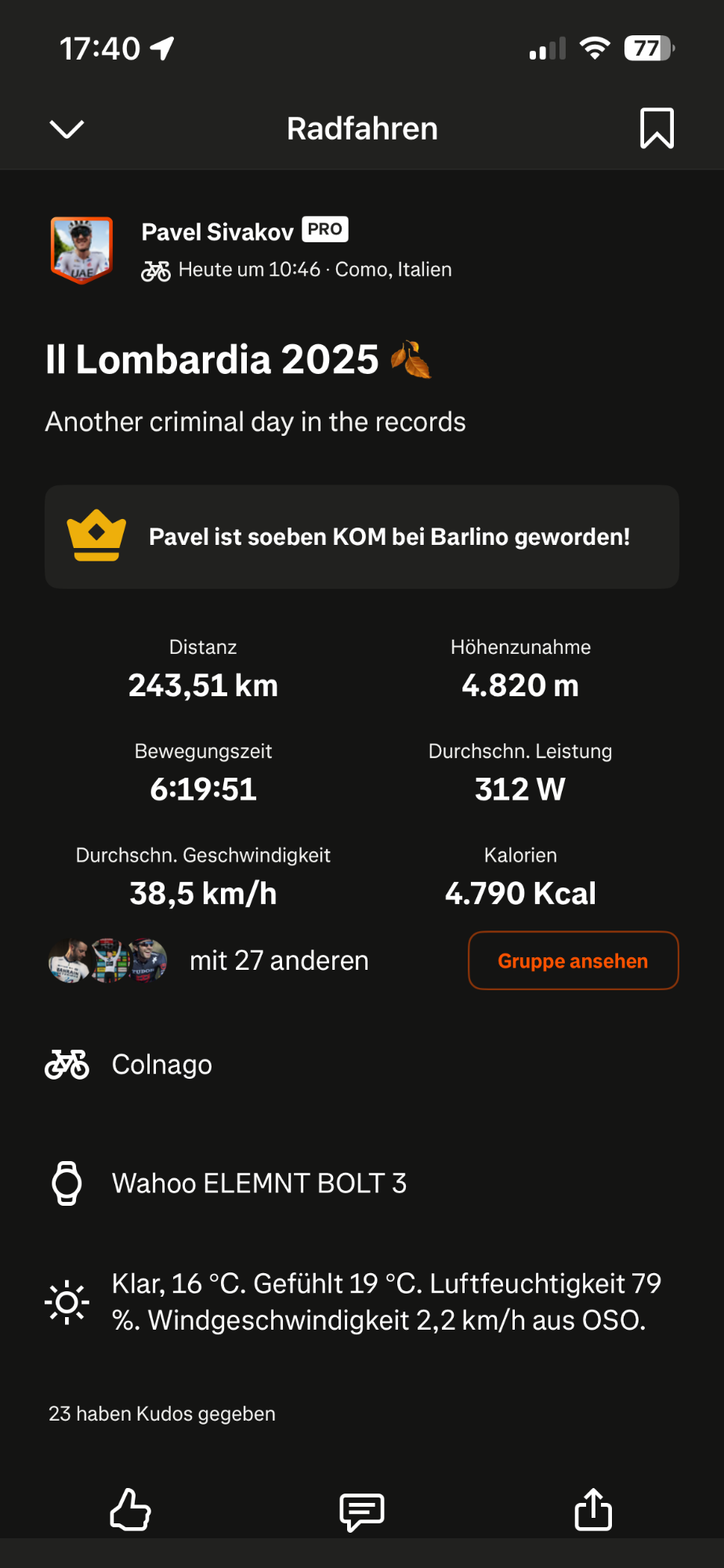
Task: Collapse the activity with the down chevron
Action: point(67,129)
